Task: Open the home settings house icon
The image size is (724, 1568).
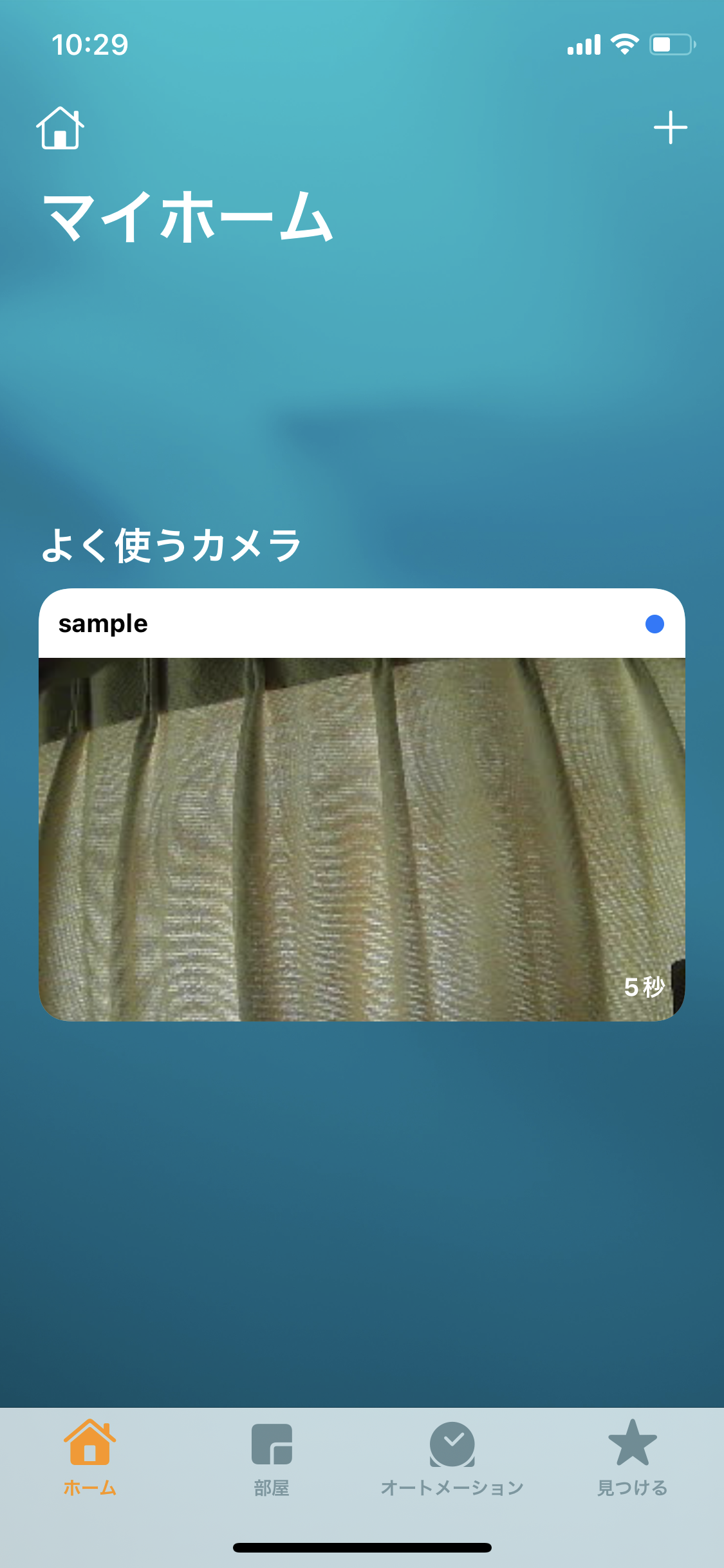Action: pos(60,128)
